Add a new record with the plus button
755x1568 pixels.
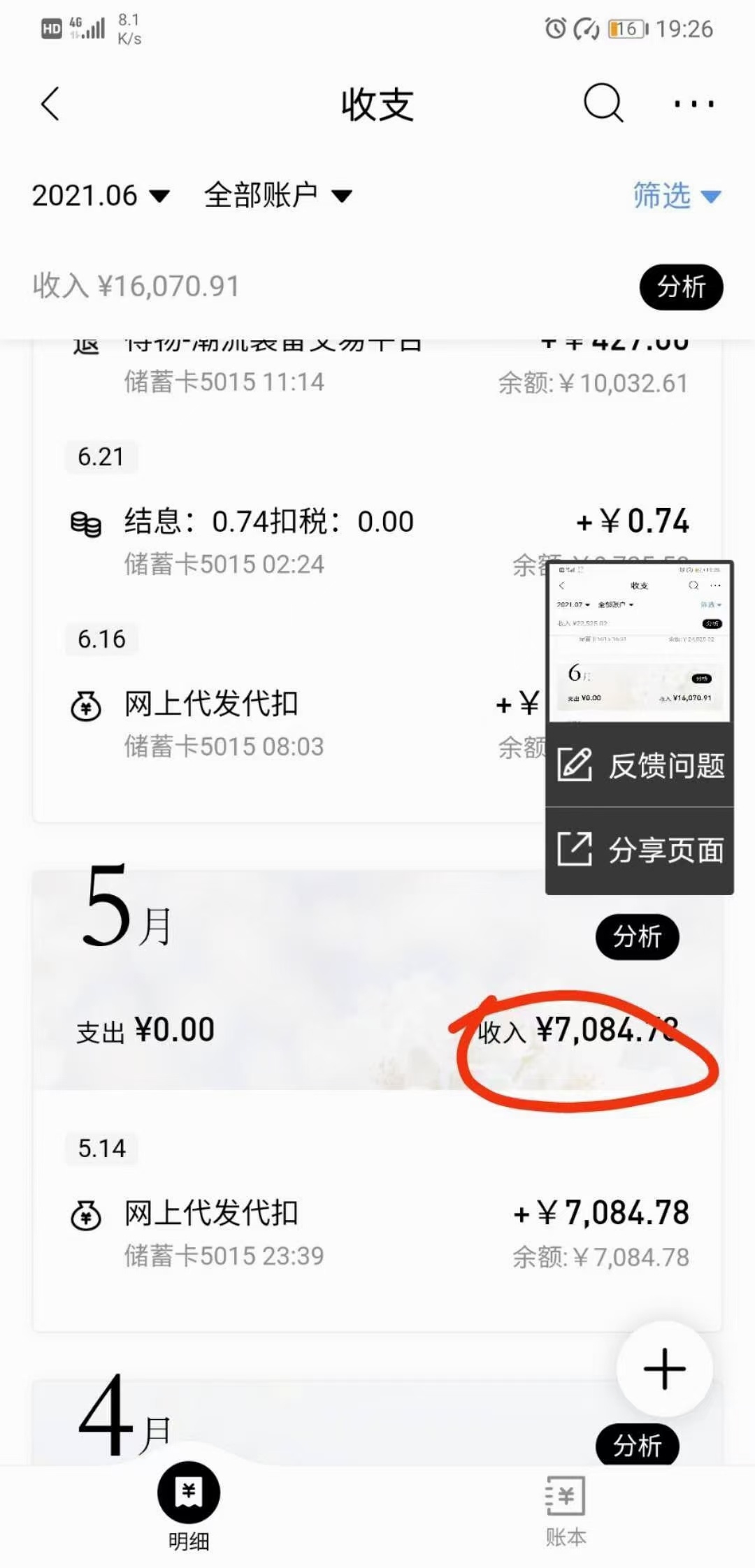(x=664, y=1369)
